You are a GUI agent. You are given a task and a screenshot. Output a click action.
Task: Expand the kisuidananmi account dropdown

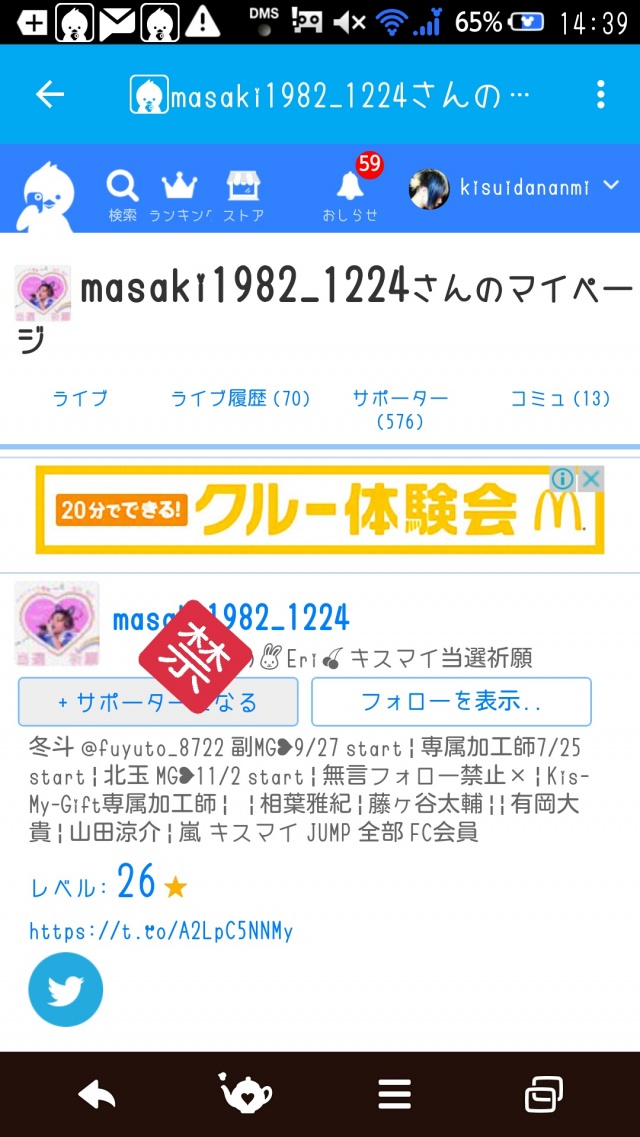coord(610,186)
